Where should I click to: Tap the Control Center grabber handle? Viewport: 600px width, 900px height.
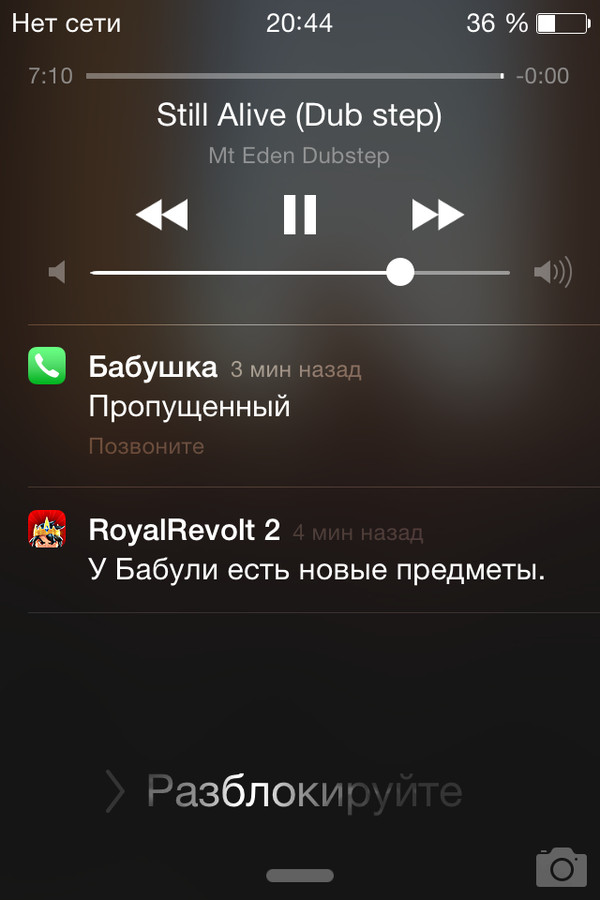(x=300, y=875)
